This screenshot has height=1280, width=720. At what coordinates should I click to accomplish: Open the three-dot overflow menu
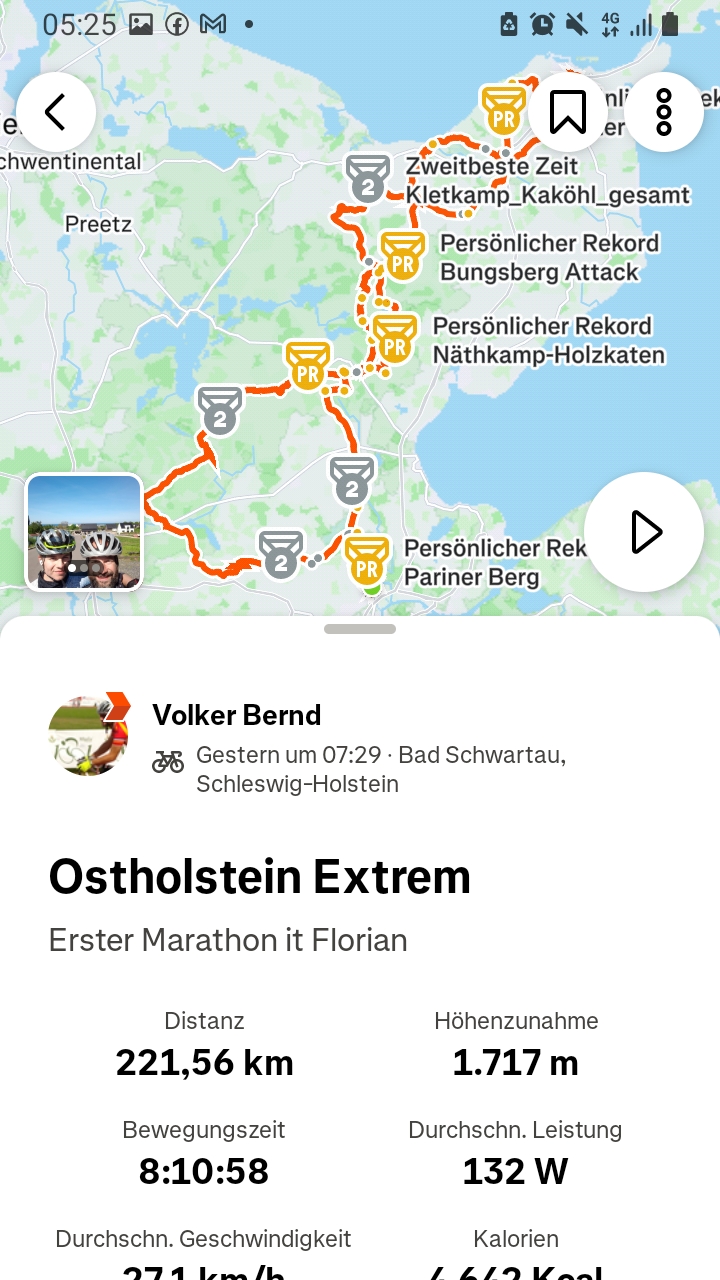click(664, 112)
